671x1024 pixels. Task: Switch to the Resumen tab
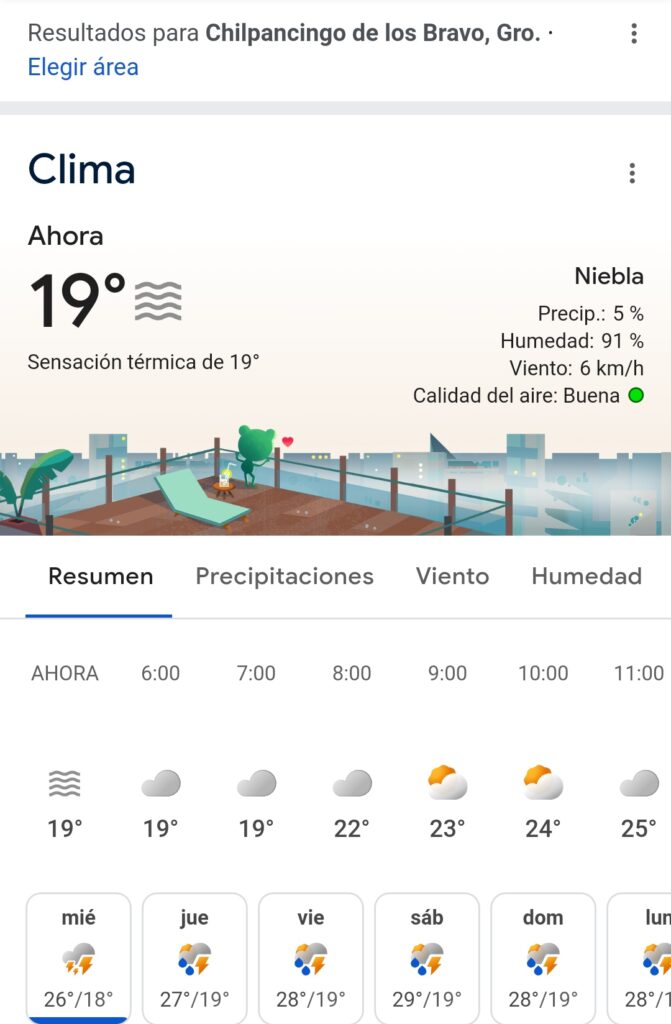coord(100,577)
